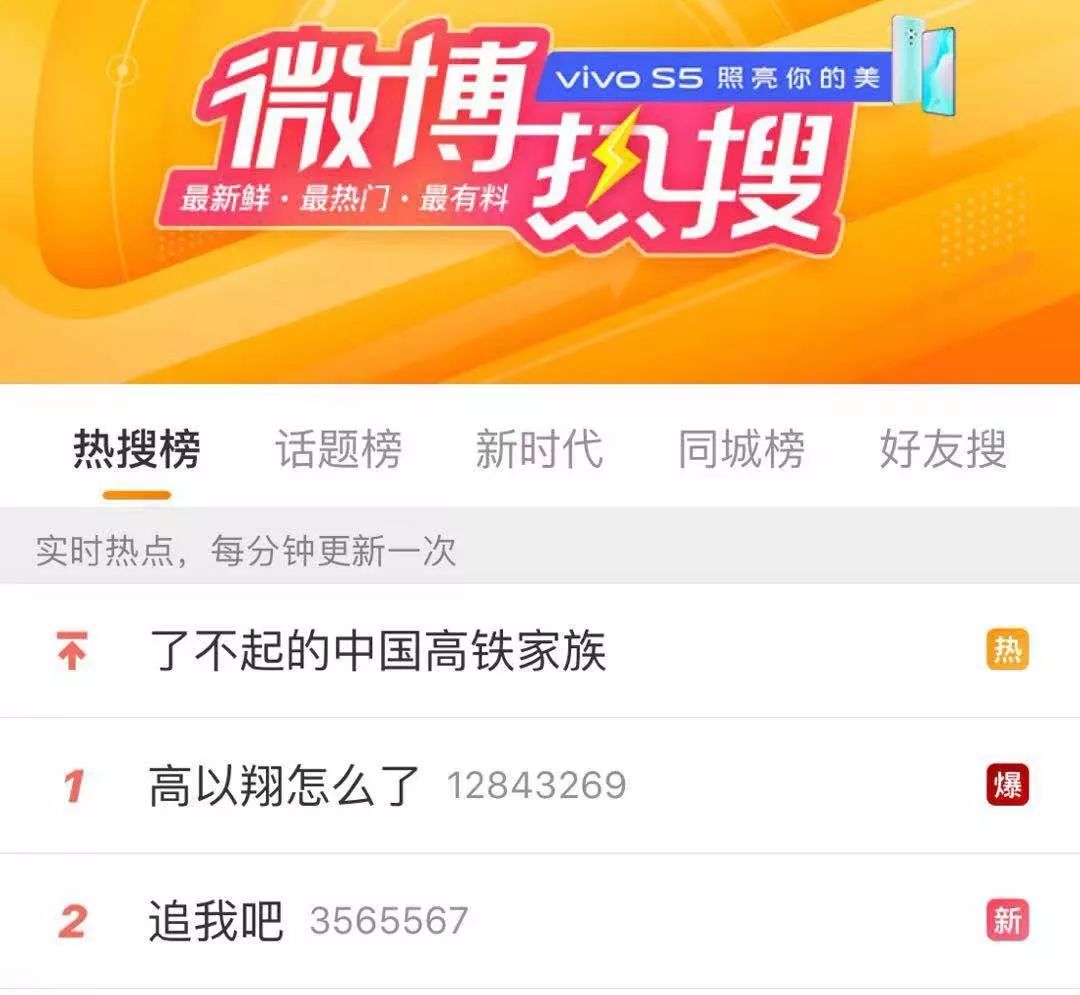
Task: Switch to the 话题榜 tab
Action: pyautogui.click(x=339, y=450)
